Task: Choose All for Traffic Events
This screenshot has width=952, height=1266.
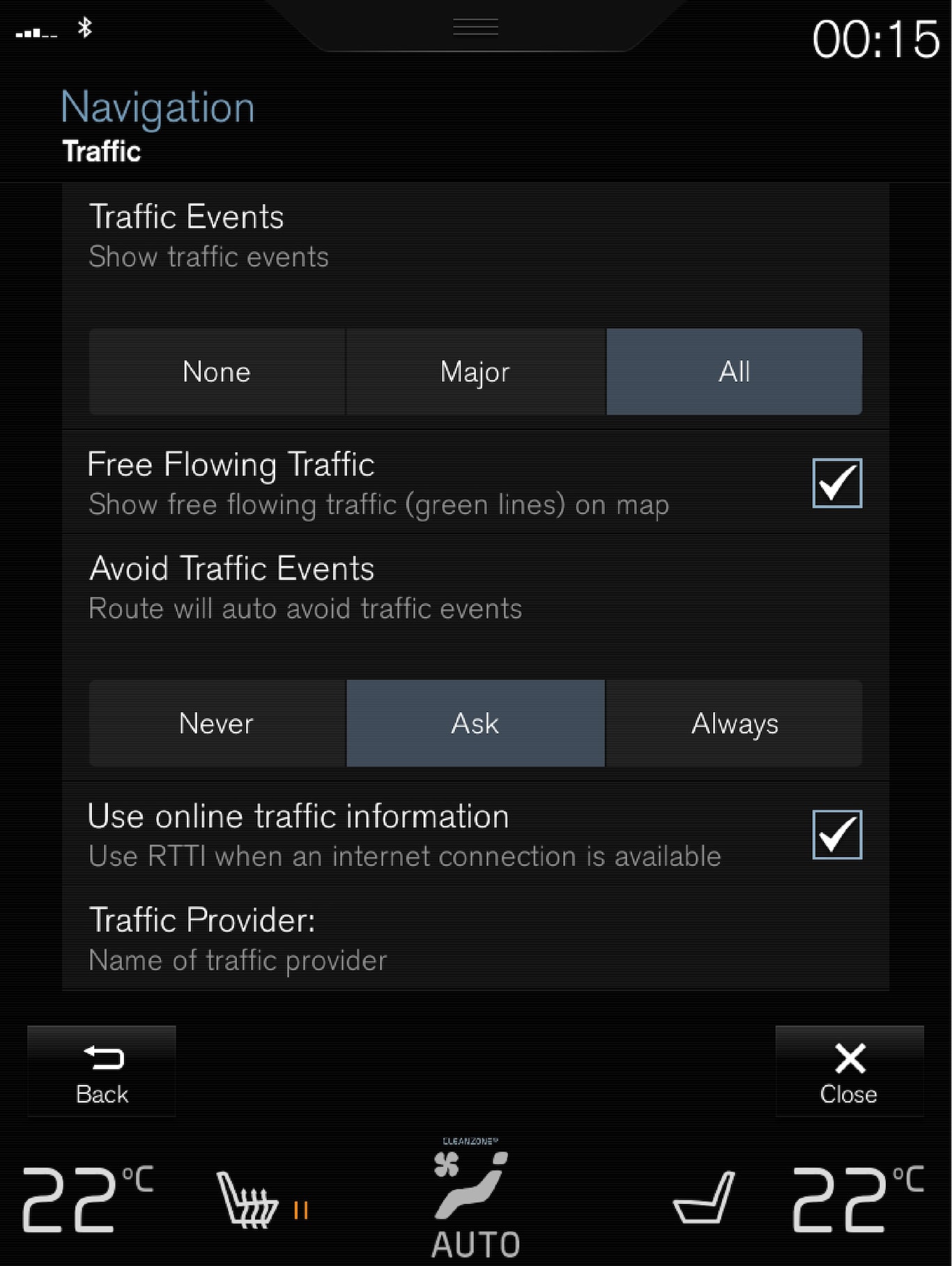Action: click(734, 372)
